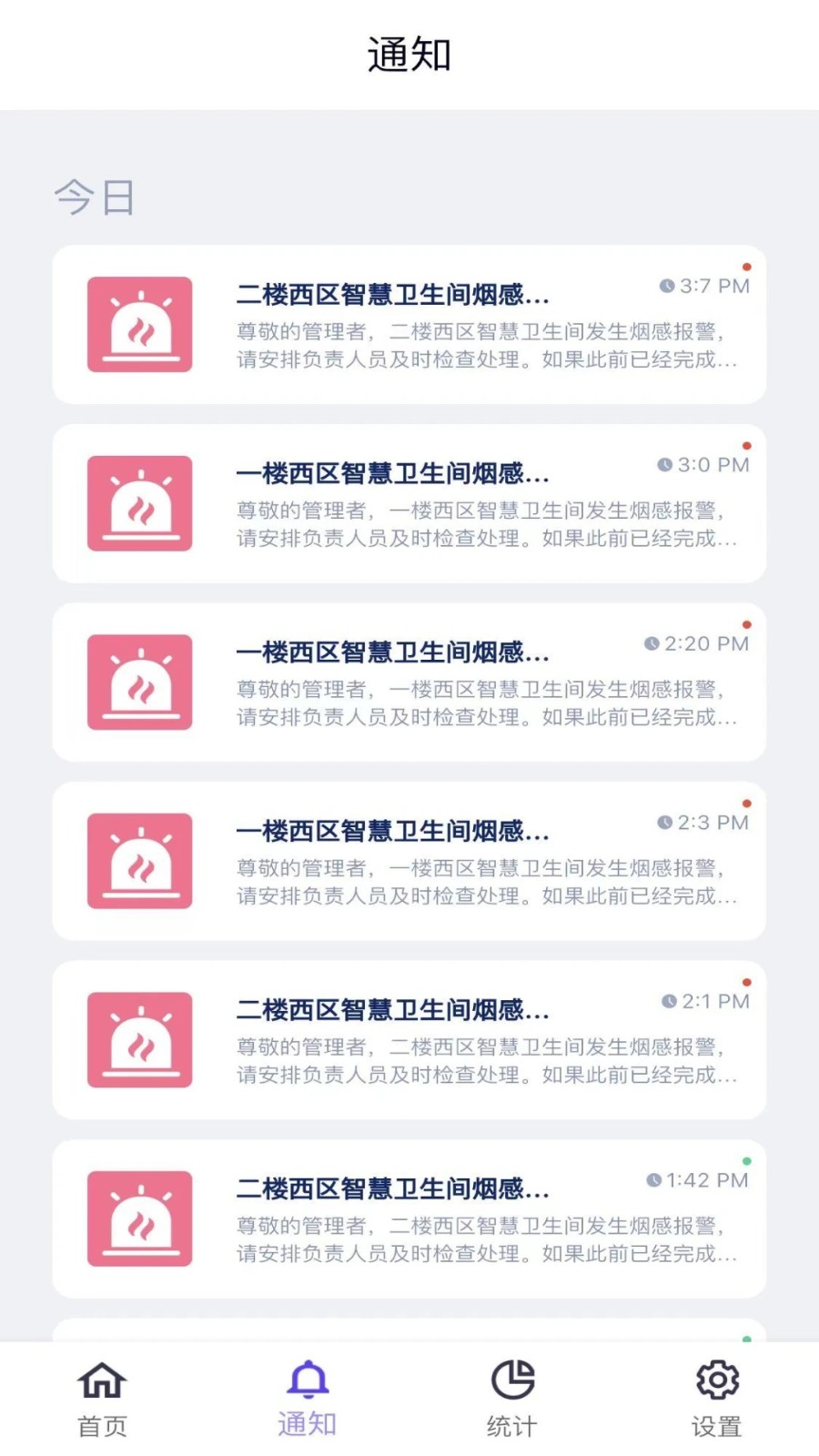
Task: View the 2:1 PM smoke alarm notification
Action: point(409,1040)
